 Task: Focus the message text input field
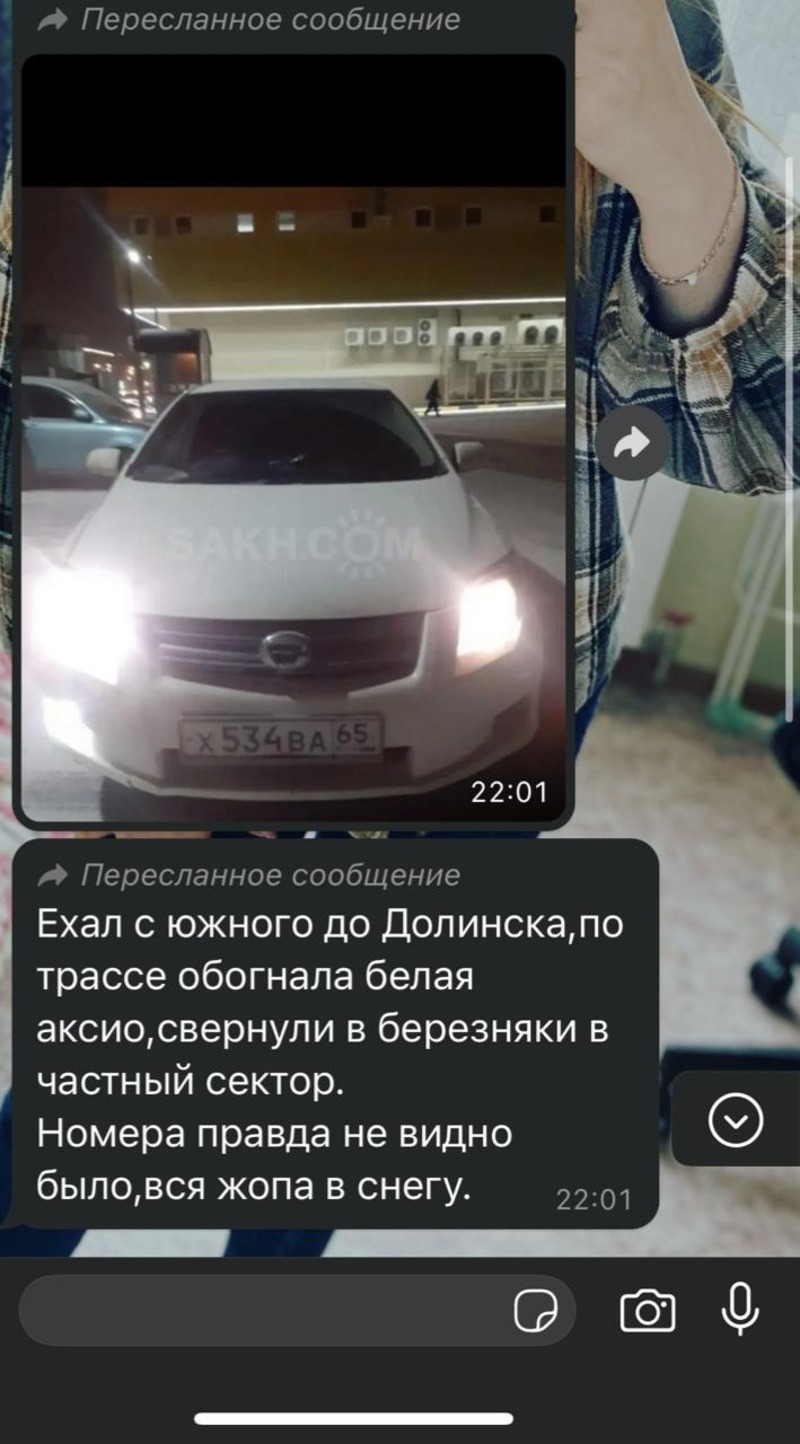260,1310
